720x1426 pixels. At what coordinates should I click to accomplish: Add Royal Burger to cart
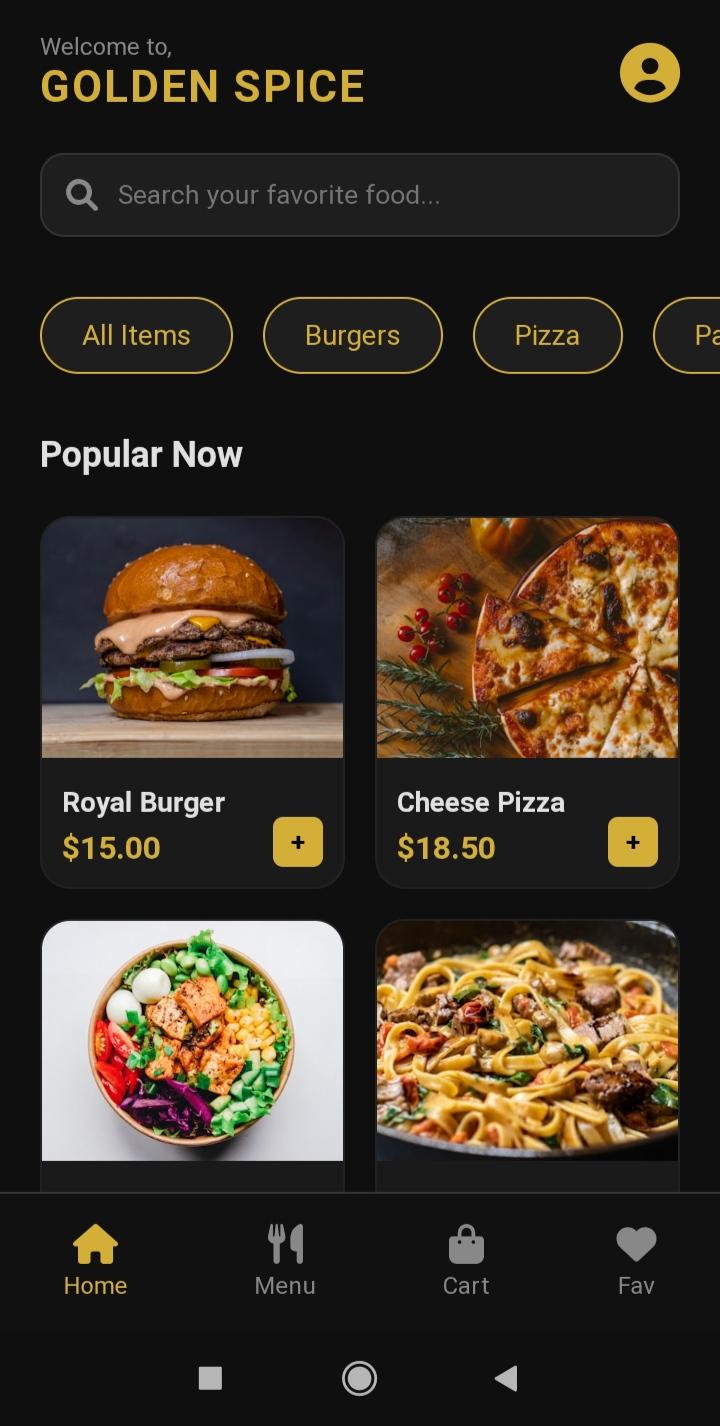point(298,842)
